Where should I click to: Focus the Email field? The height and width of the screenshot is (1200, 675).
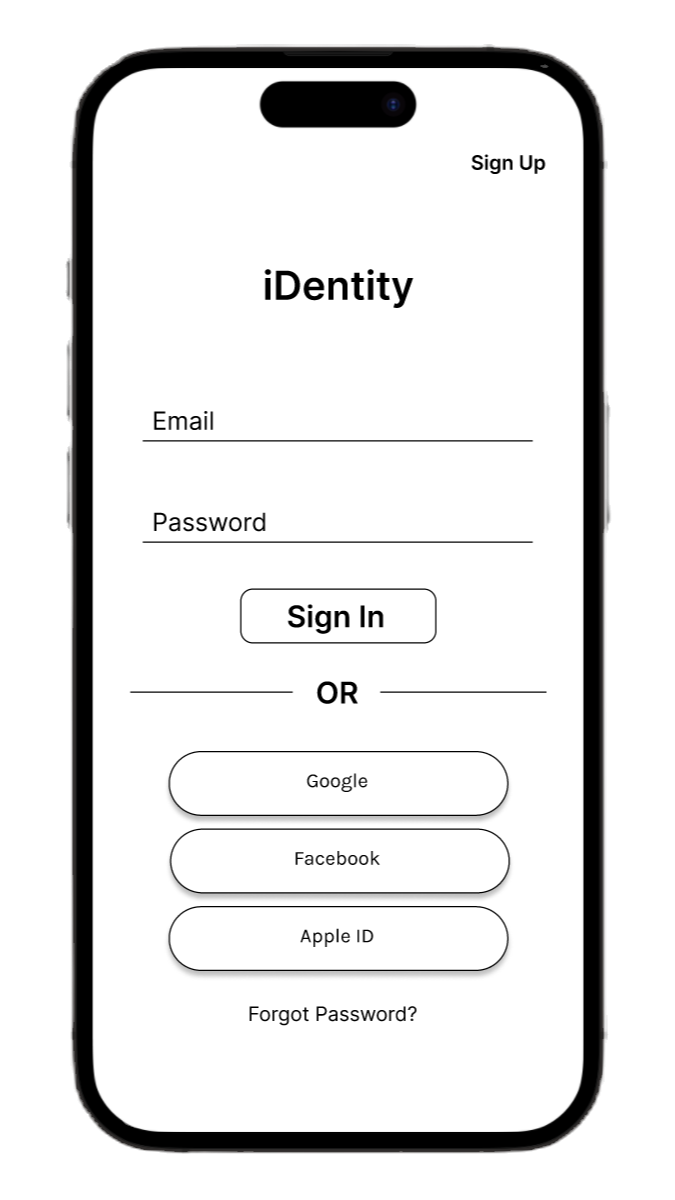pyautogui.click(x=337, y=422)
